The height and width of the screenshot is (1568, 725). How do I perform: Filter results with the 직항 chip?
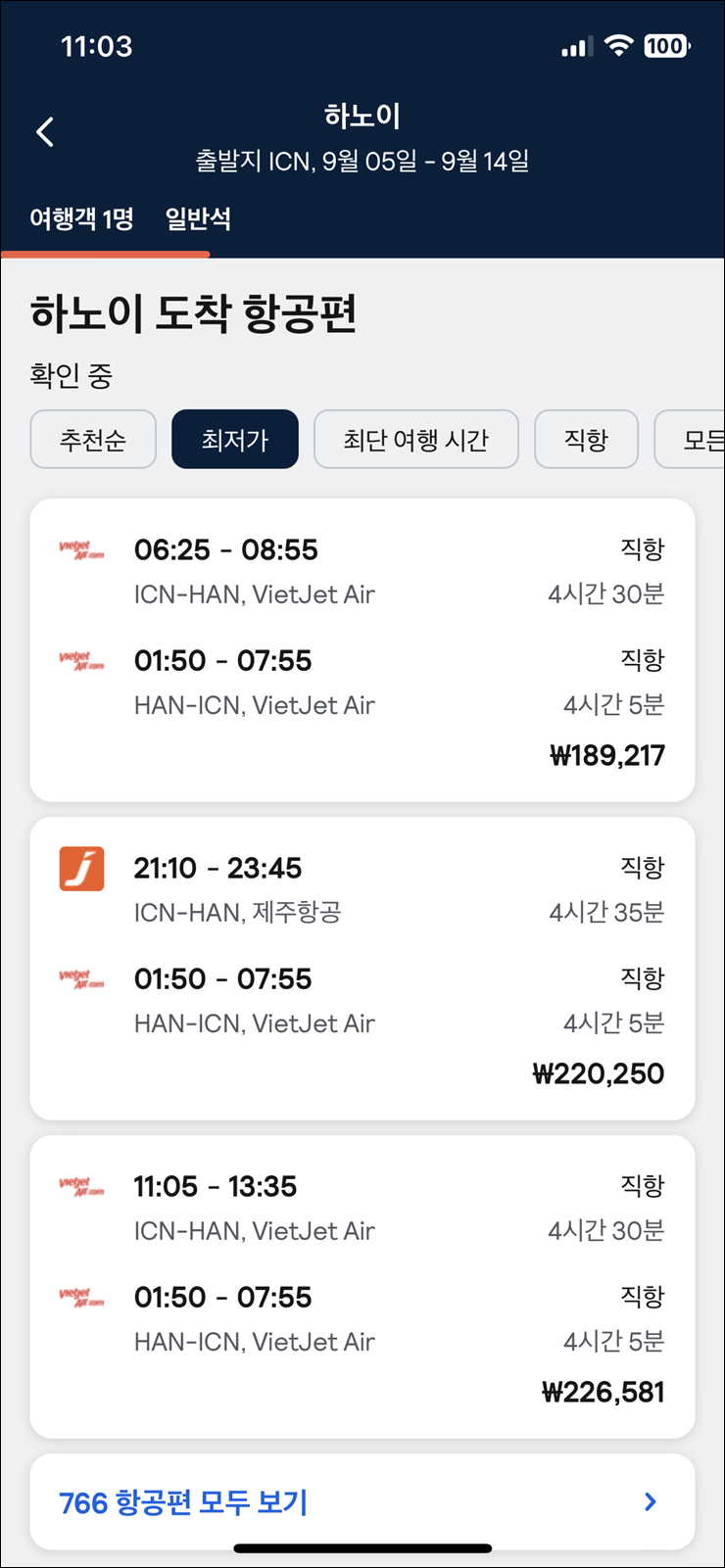pos(586,440)
